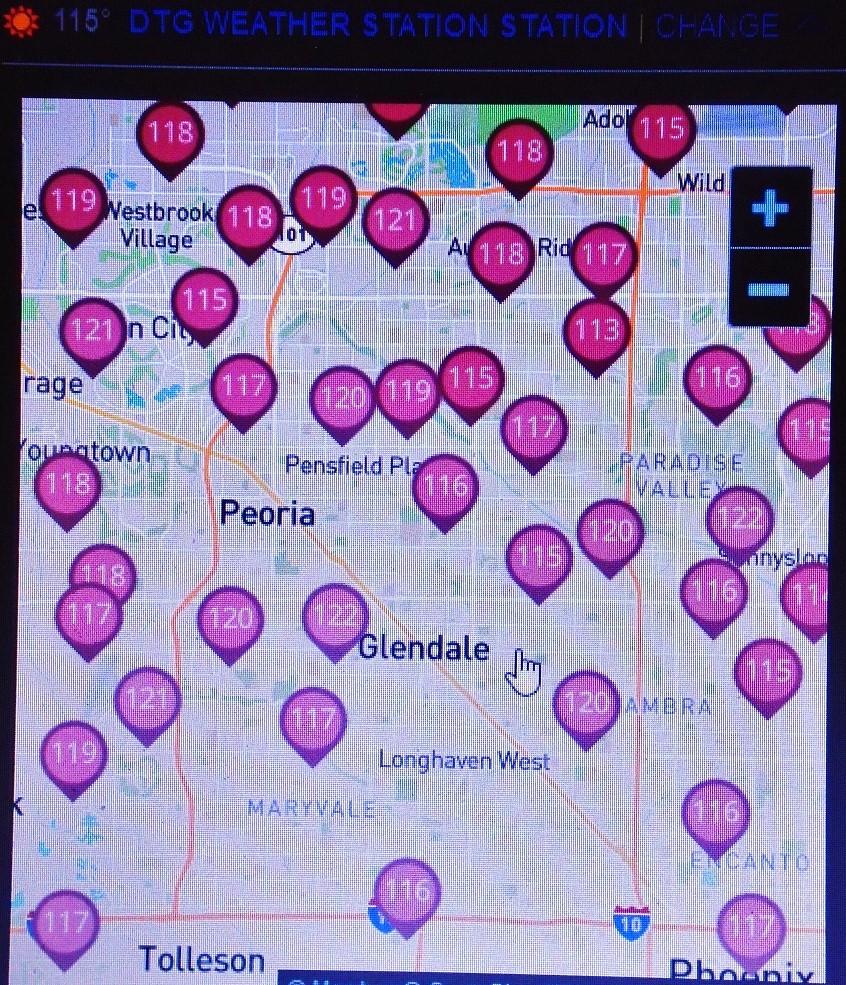Select the 117 pin above Maryvale

[x=314, y=720]
